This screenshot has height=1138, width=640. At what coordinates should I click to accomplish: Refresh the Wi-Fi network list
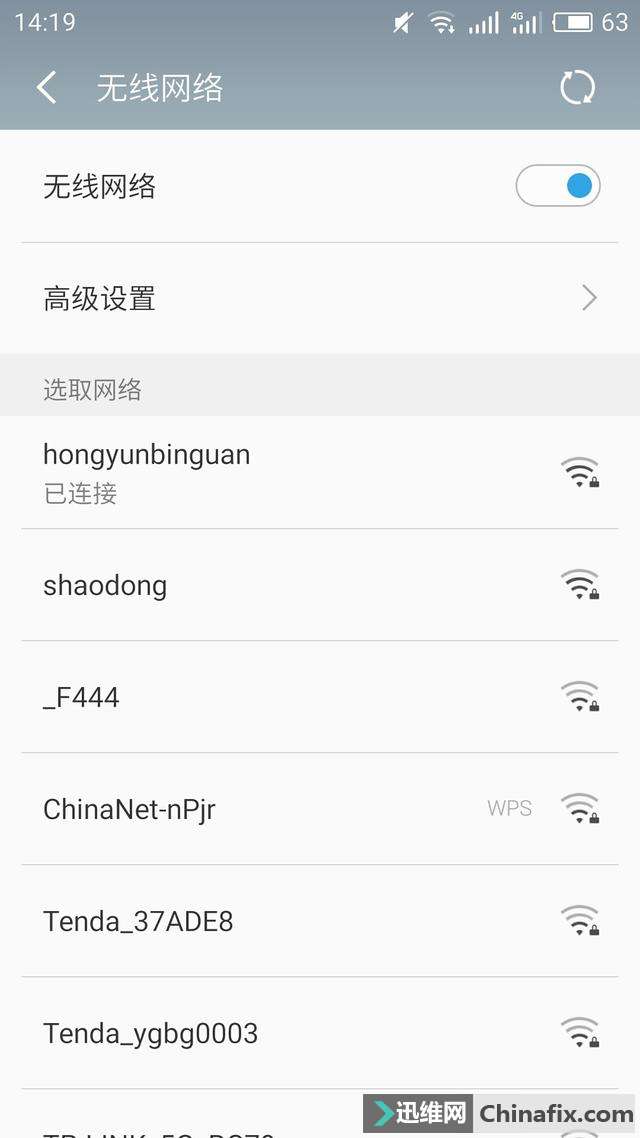tap(577, 88)
